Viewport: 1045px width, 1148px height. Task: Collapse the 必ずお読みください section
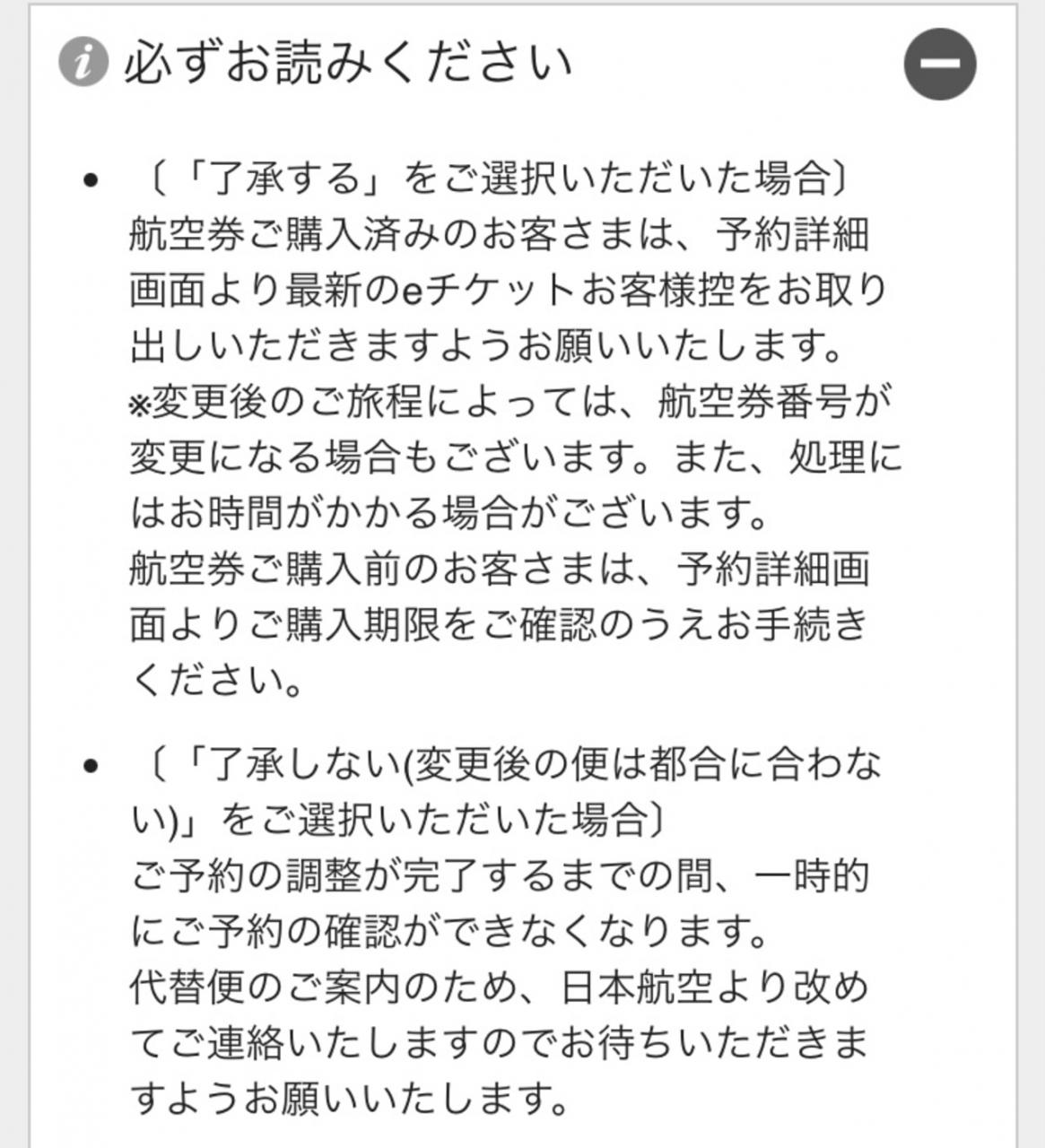[939, 64]
